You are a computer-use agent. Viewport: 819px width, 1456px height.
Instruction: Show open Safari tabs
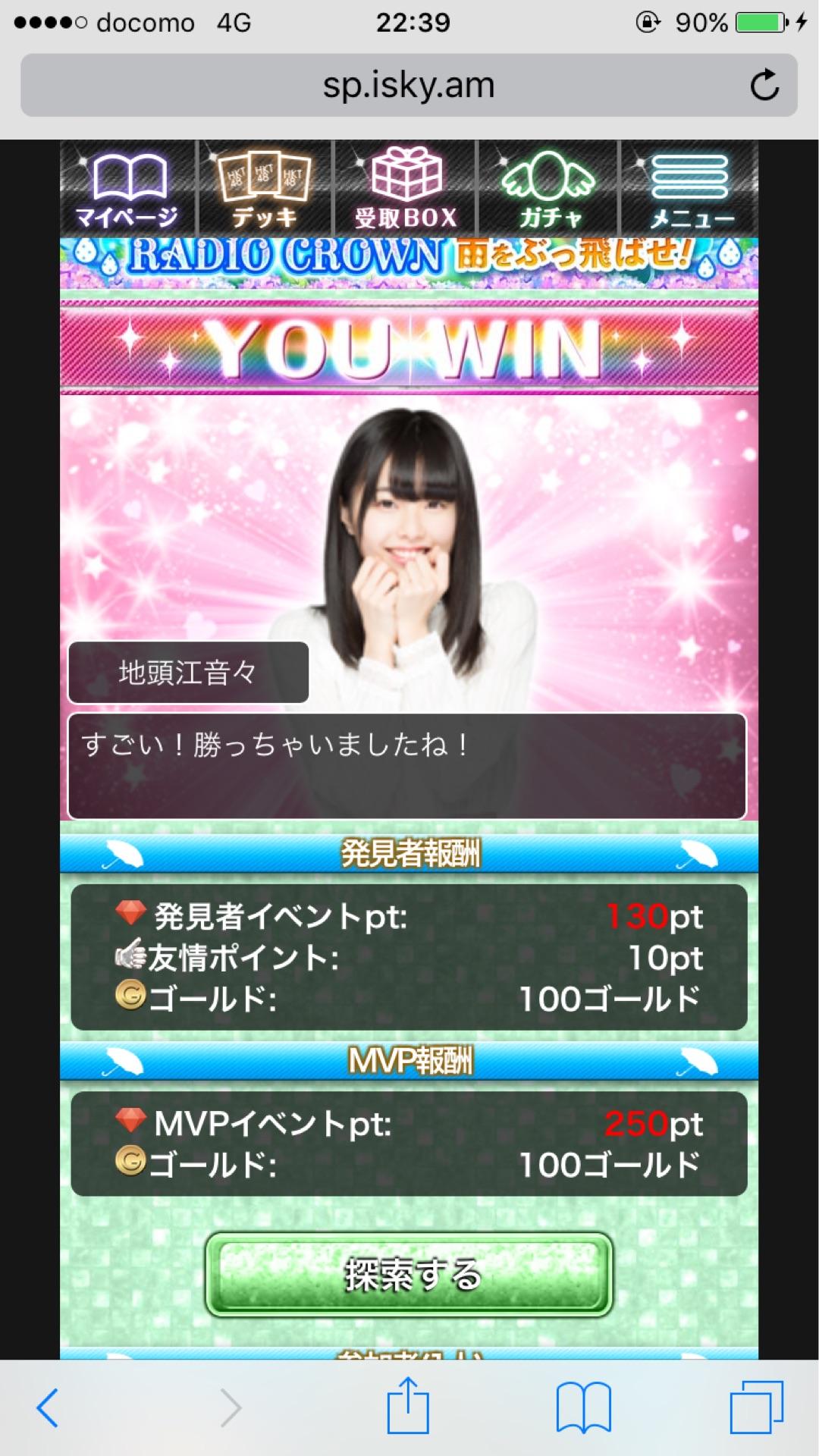click(756, 1408)
